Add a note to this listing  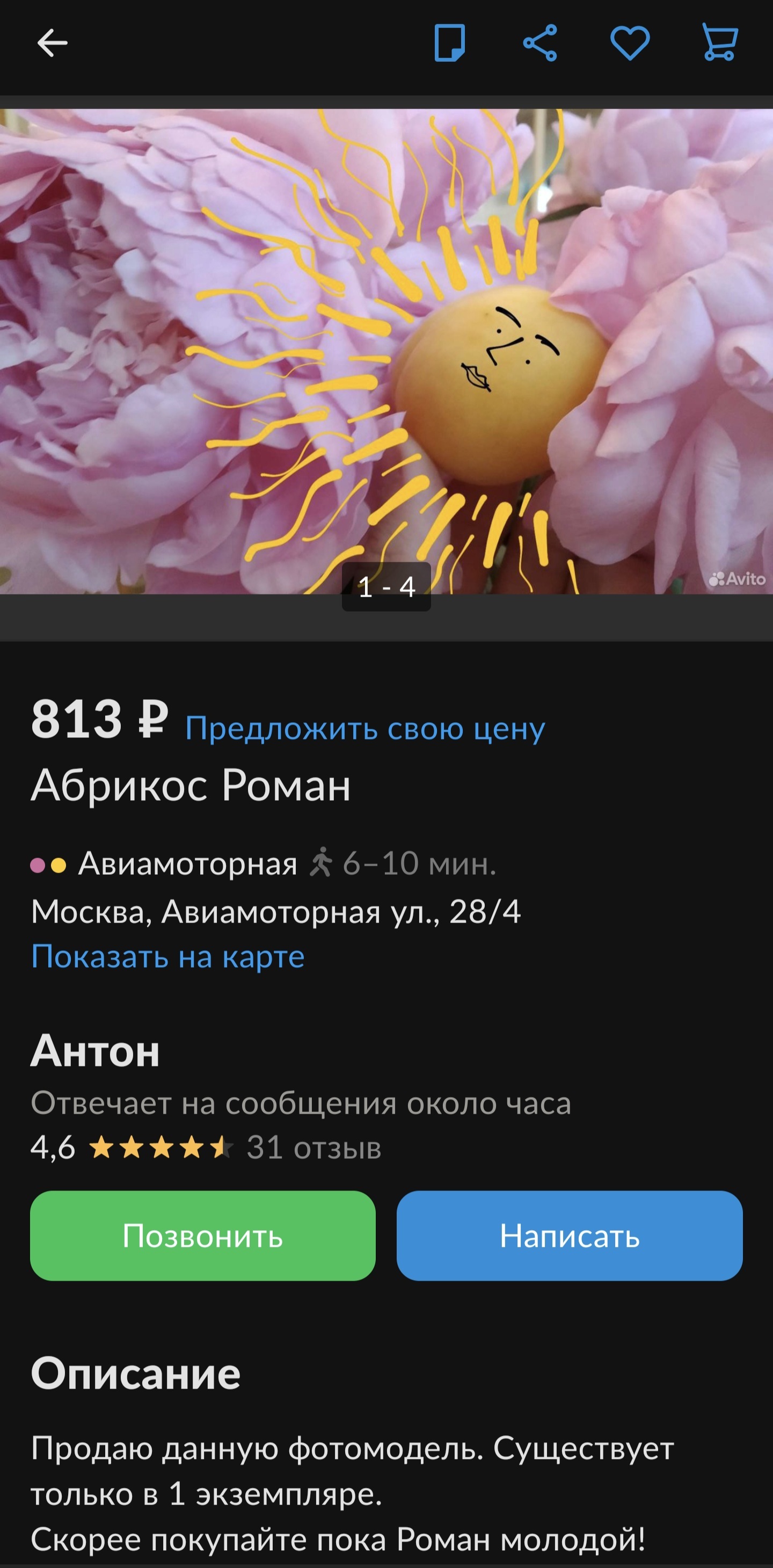449,43
